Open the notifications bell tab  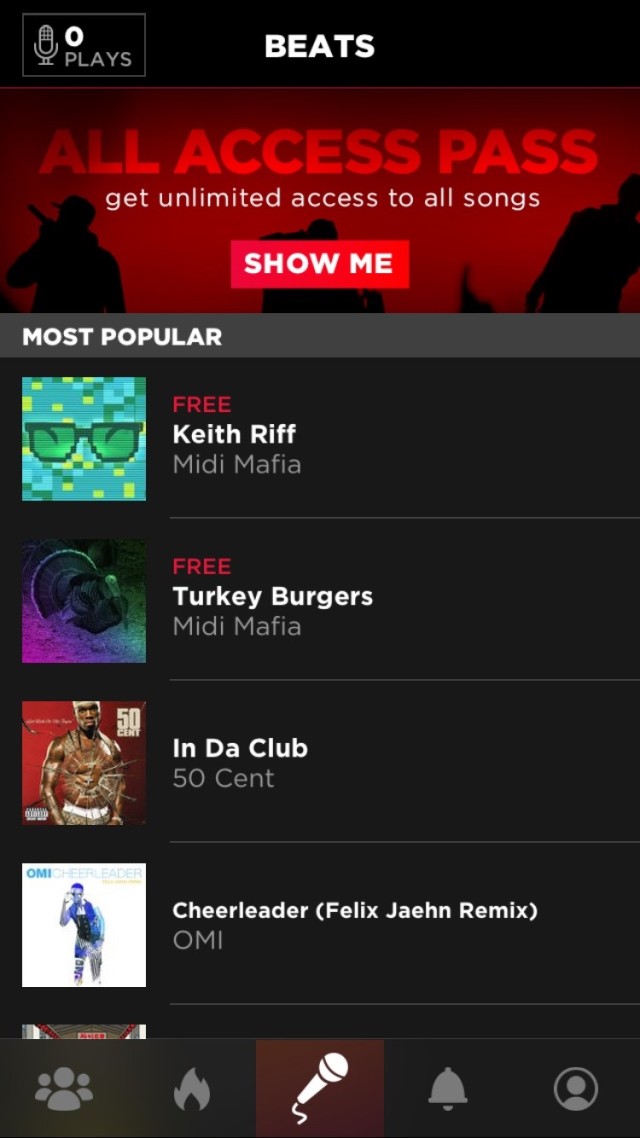tap(448, 1089)
